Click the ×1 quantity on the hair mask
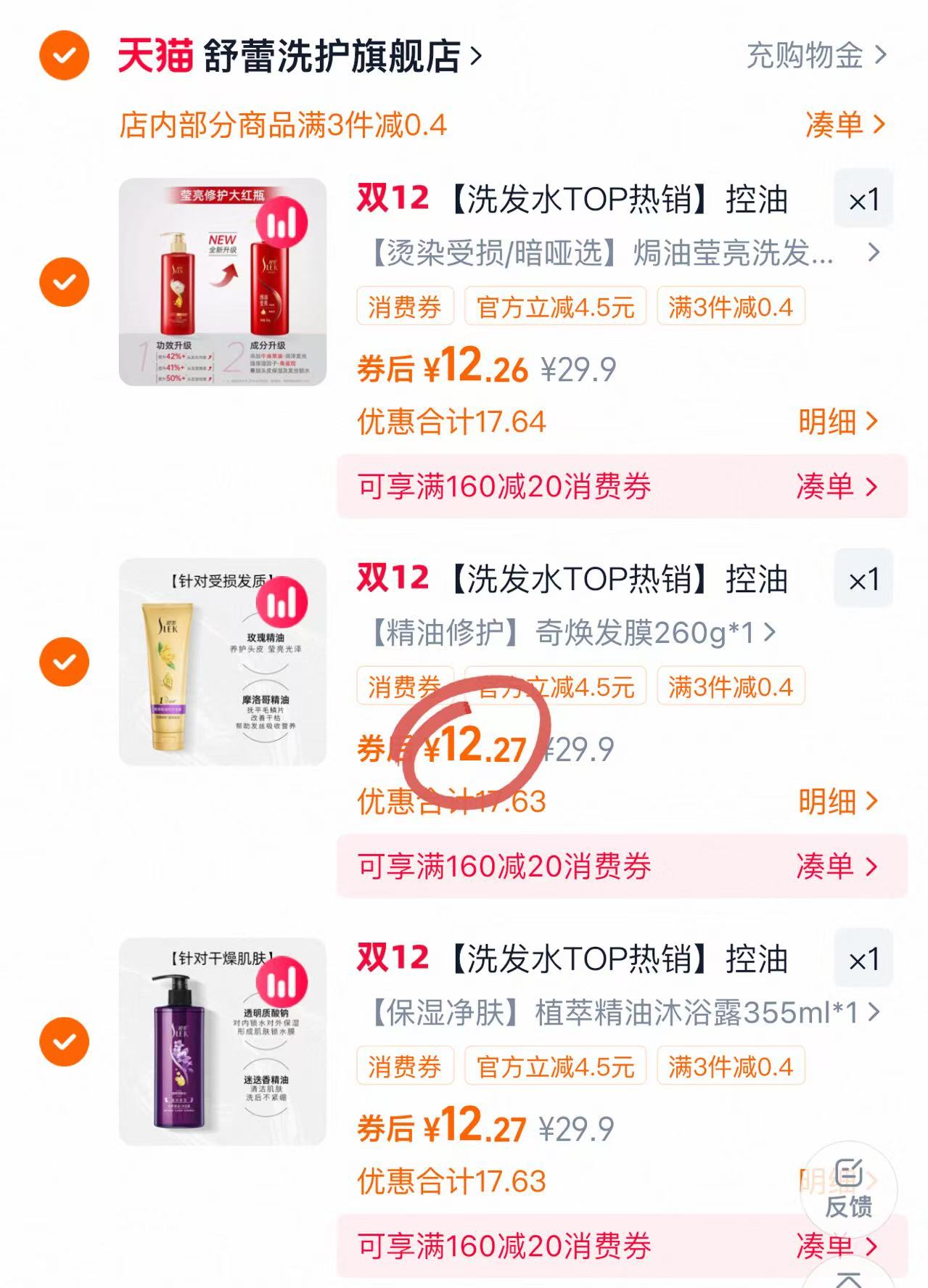 point(863,577)
